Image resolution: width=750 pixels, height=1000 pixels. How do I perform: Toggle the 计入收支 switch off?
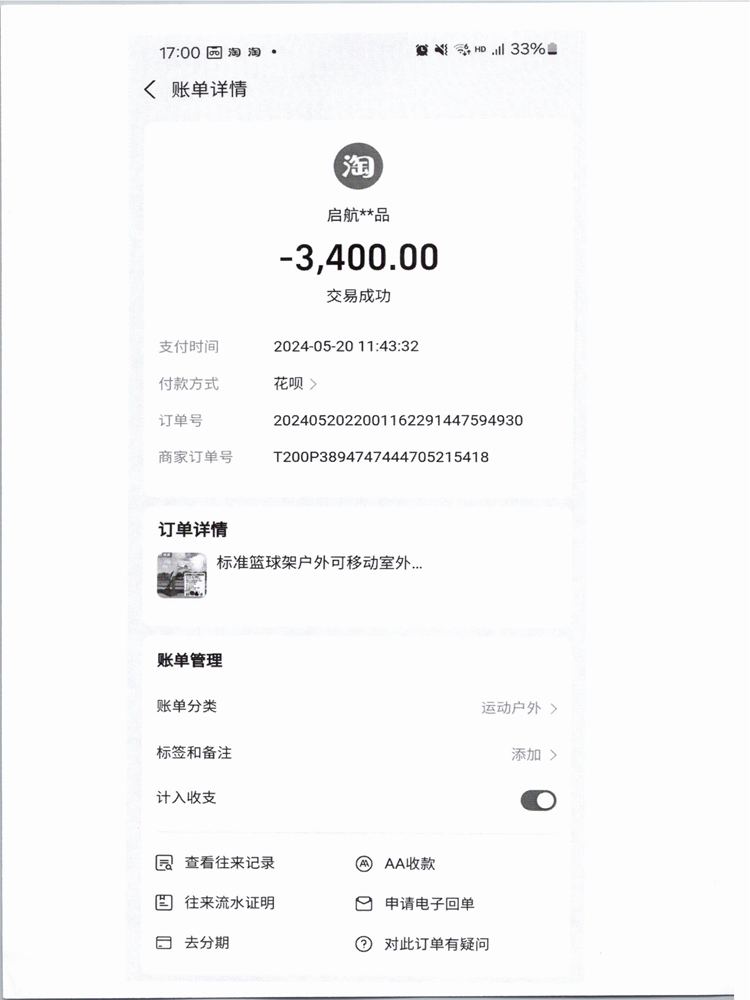(538, 800)
